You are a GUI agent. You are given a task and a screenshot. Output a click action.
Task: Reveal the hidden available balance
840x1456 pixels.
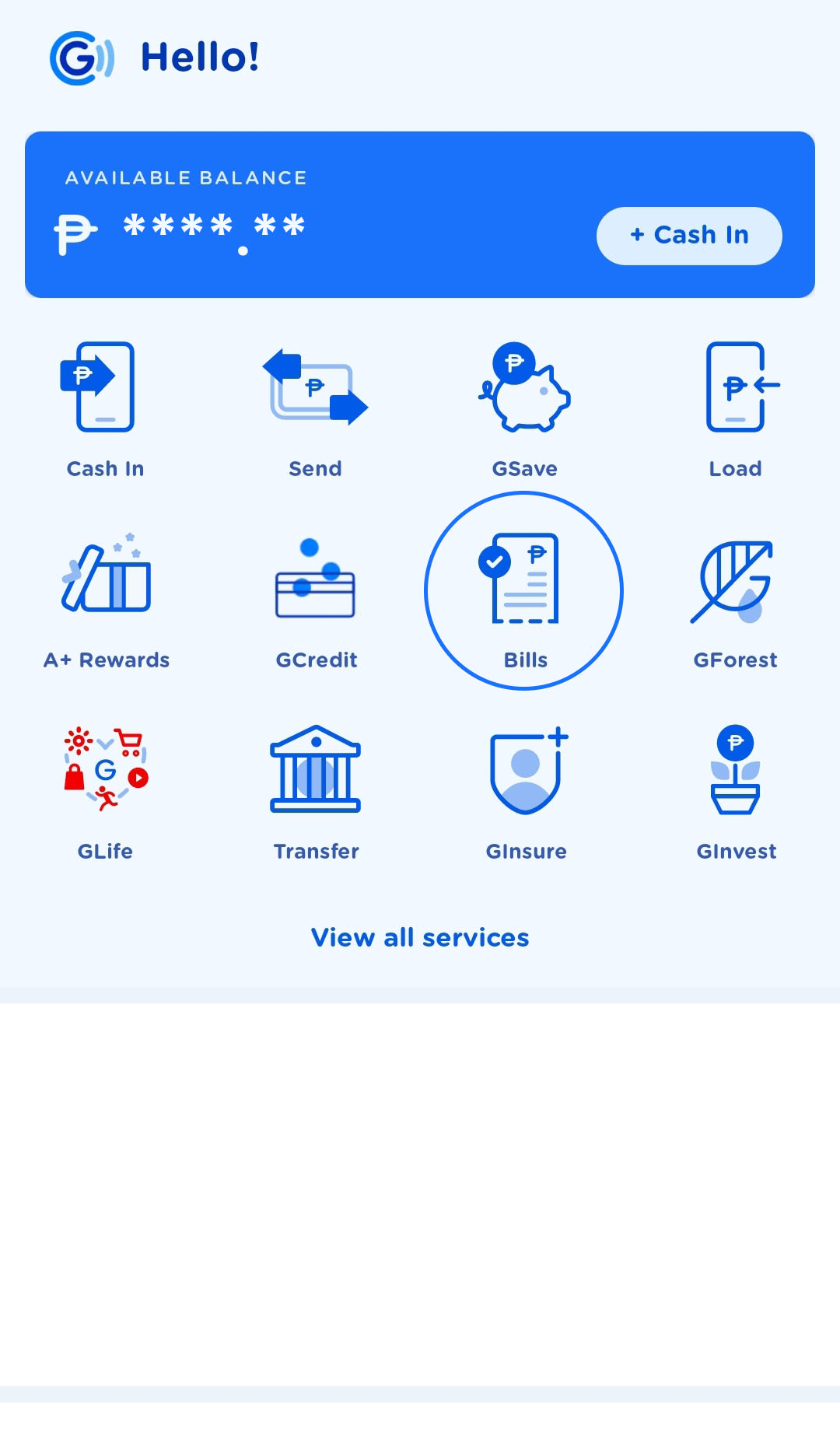pyautogui.click(x=212, y=228)
